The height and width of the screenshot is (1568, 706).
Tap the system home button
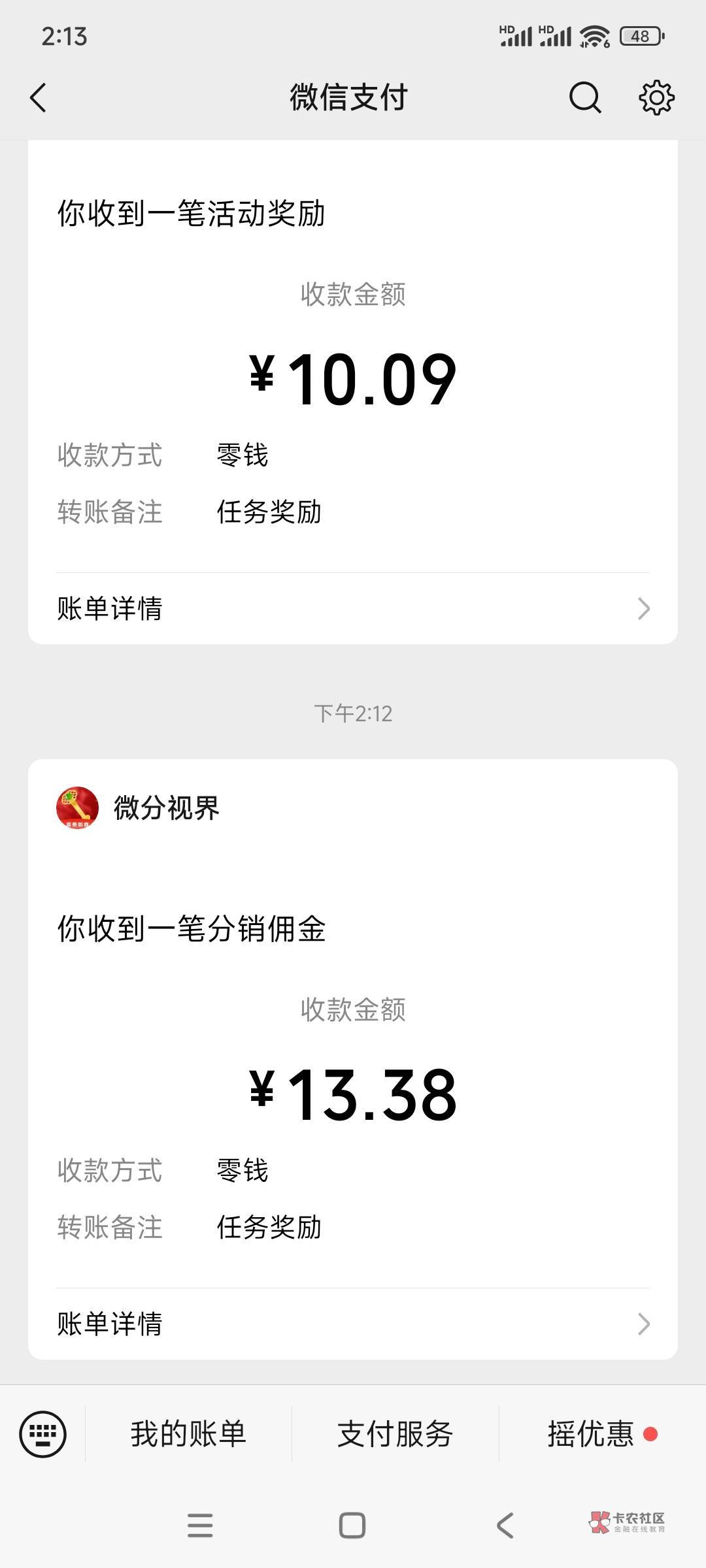pos(352,1526)
